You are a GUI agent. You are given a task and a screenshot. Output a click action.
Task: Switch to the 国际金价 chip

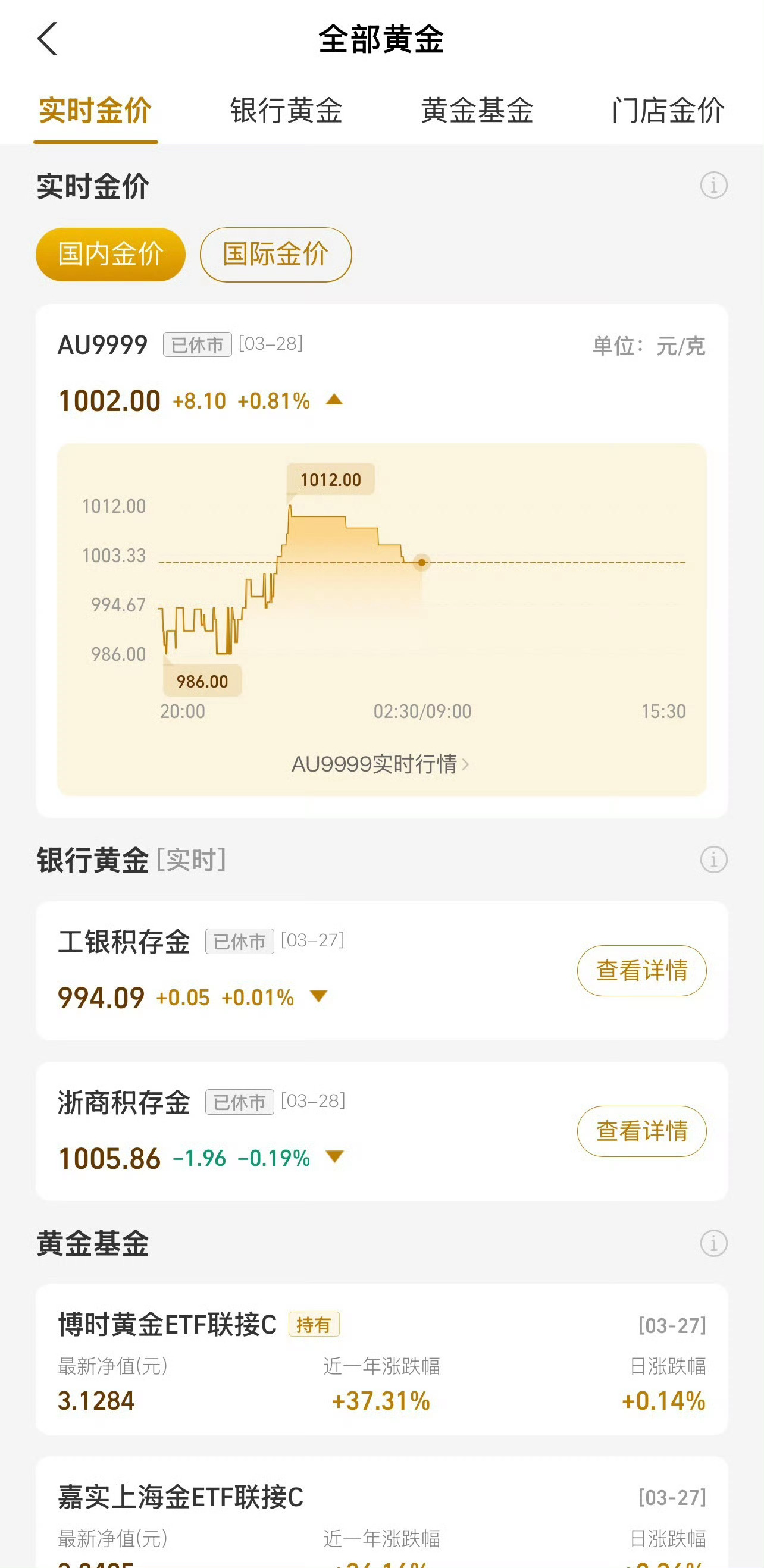pos(275,255)
